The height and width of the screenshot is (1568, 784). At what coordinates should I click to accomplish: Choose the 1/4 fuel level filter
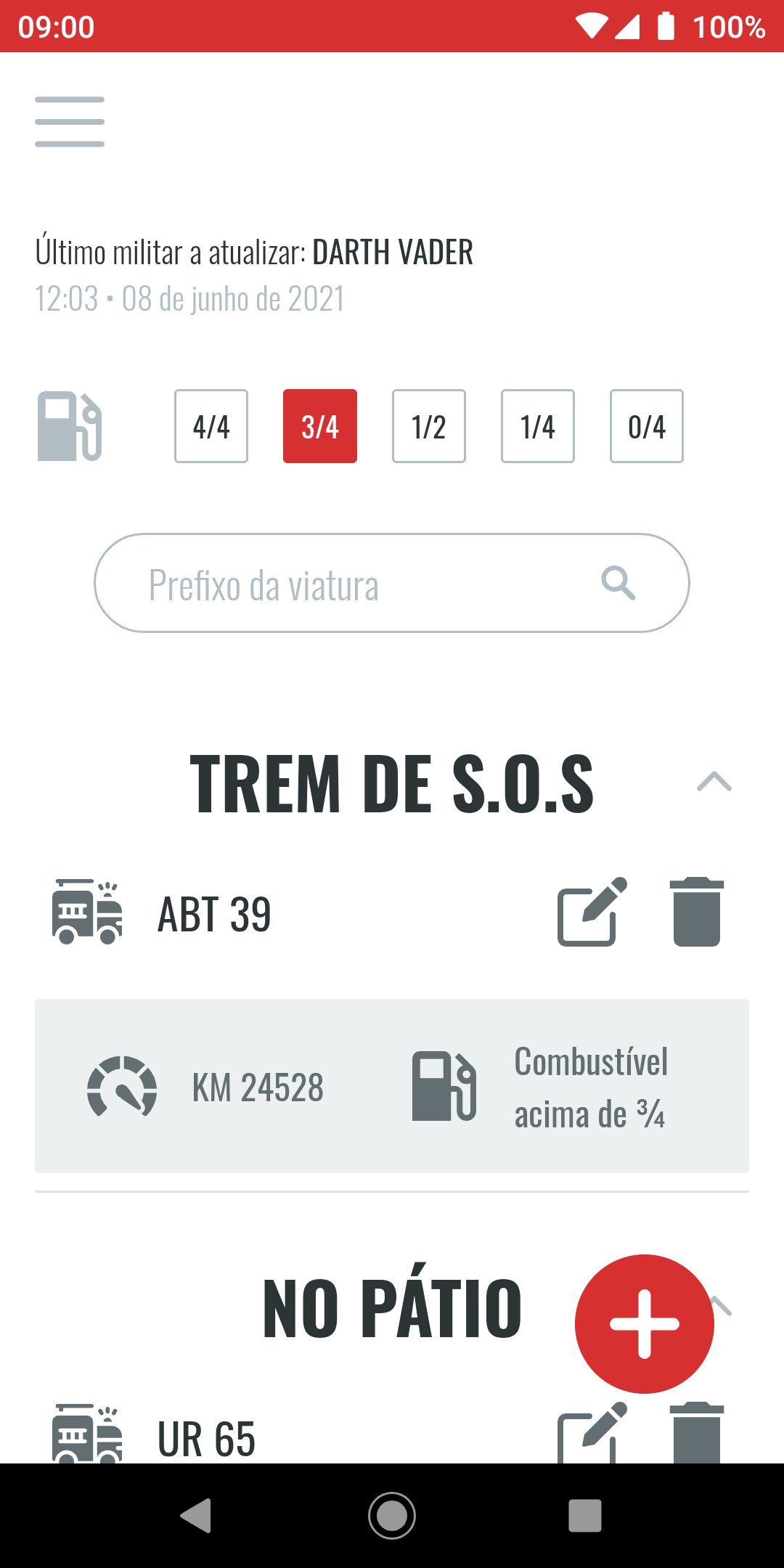coord(538,426)
